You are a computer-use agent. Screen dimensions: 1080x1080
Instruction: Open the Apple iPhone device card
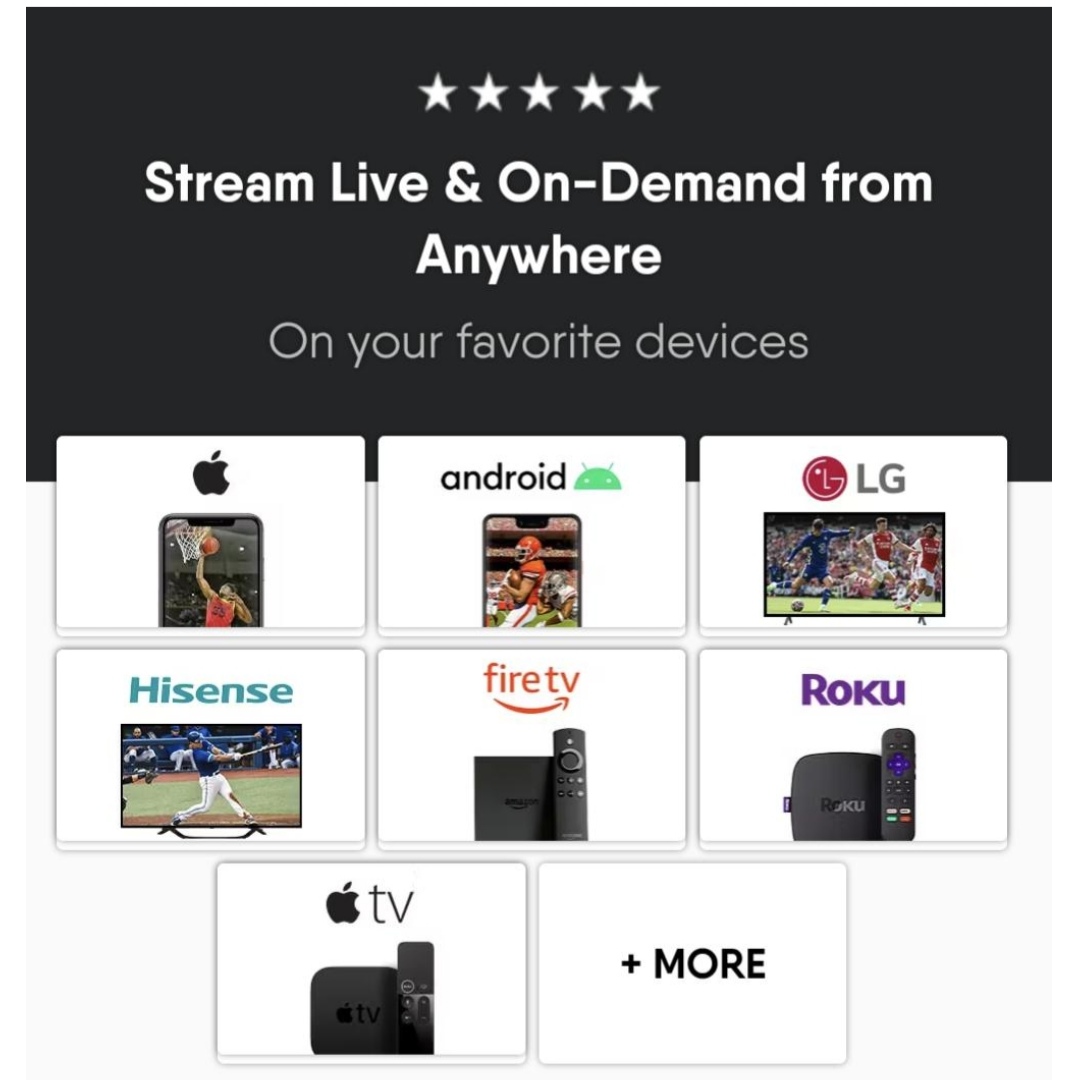click(210, 533)
